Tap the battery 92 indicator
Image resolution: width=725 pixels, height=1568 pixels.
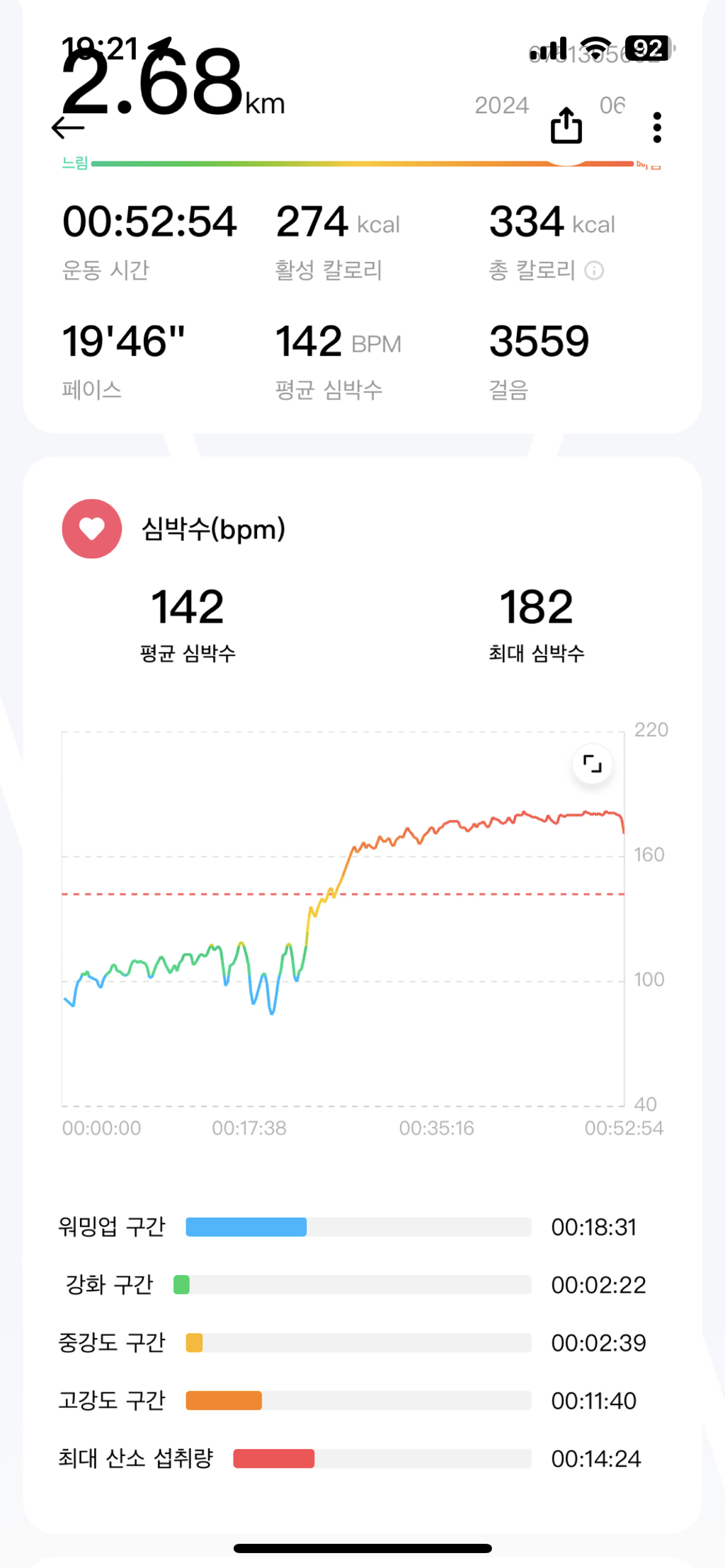pos(646,46)
